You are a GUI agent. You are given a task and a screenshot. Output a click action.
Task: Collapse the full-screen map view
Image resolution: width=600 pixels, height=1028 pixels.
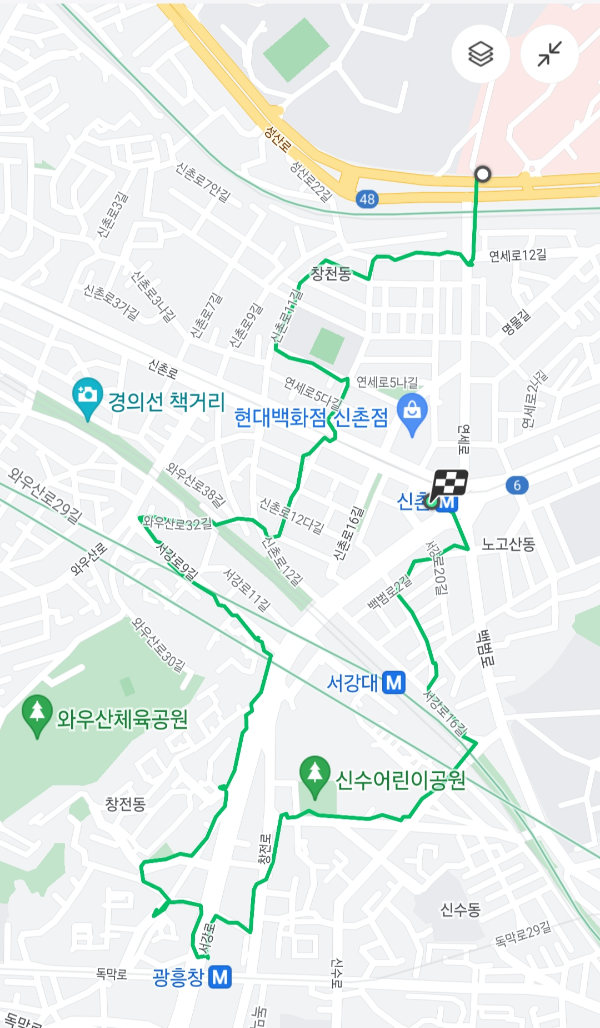550,54
